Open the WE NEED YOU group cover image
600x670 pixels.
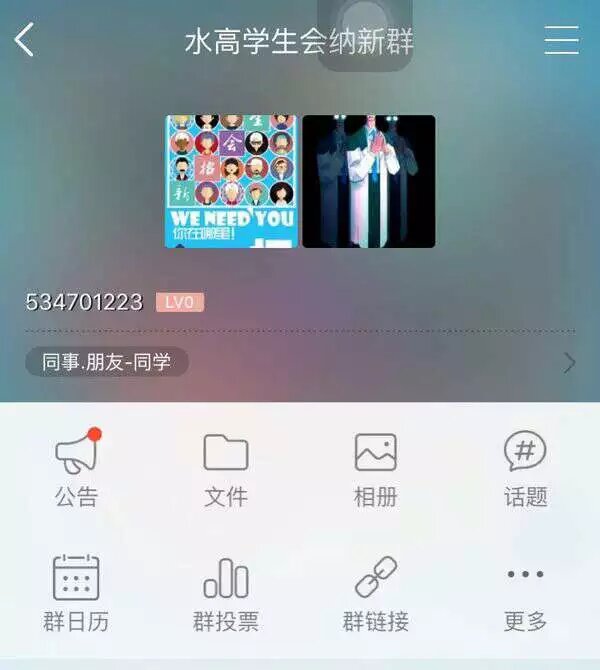[x=231, y=181]
